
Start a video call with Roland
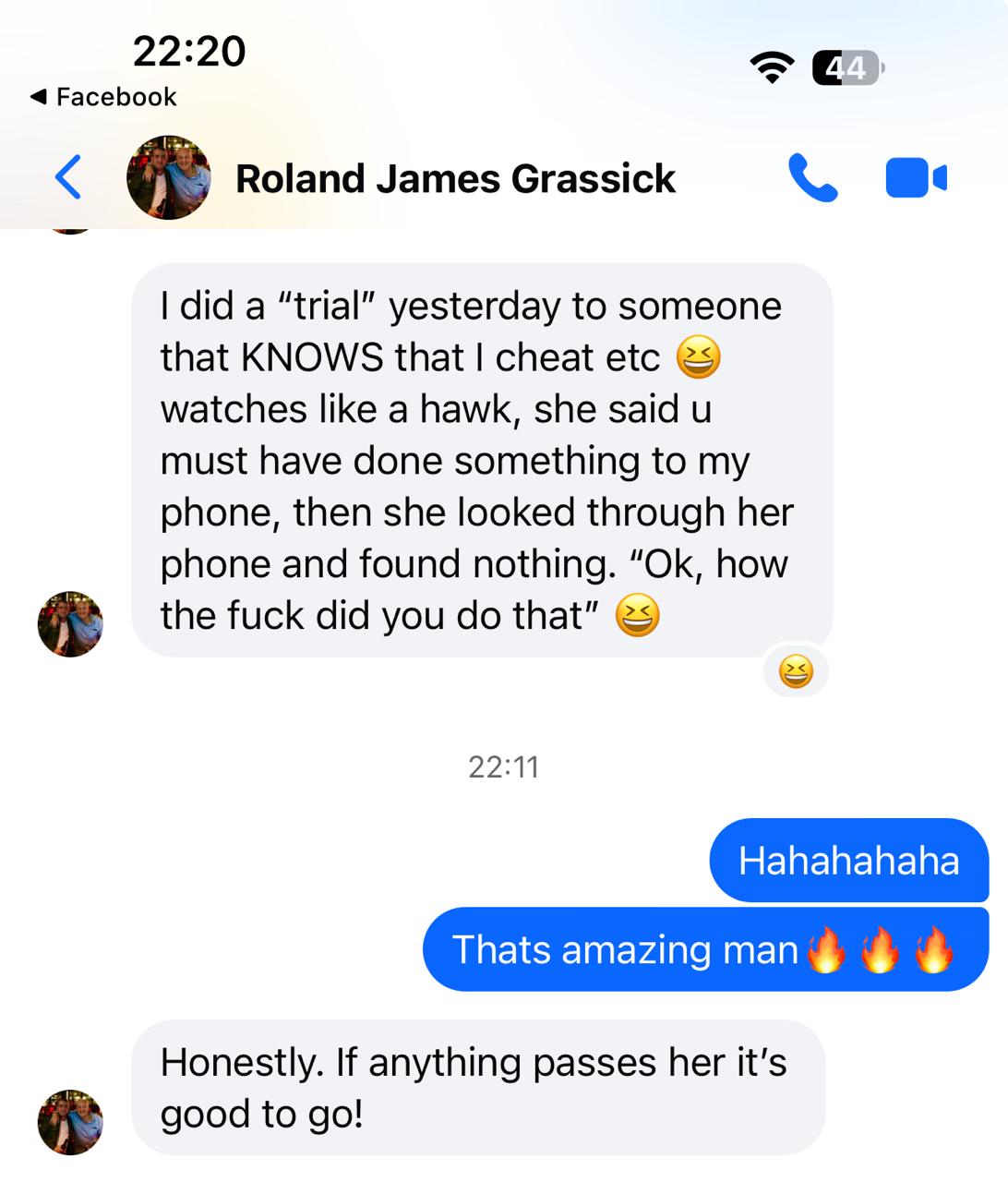tap(915, 178)
